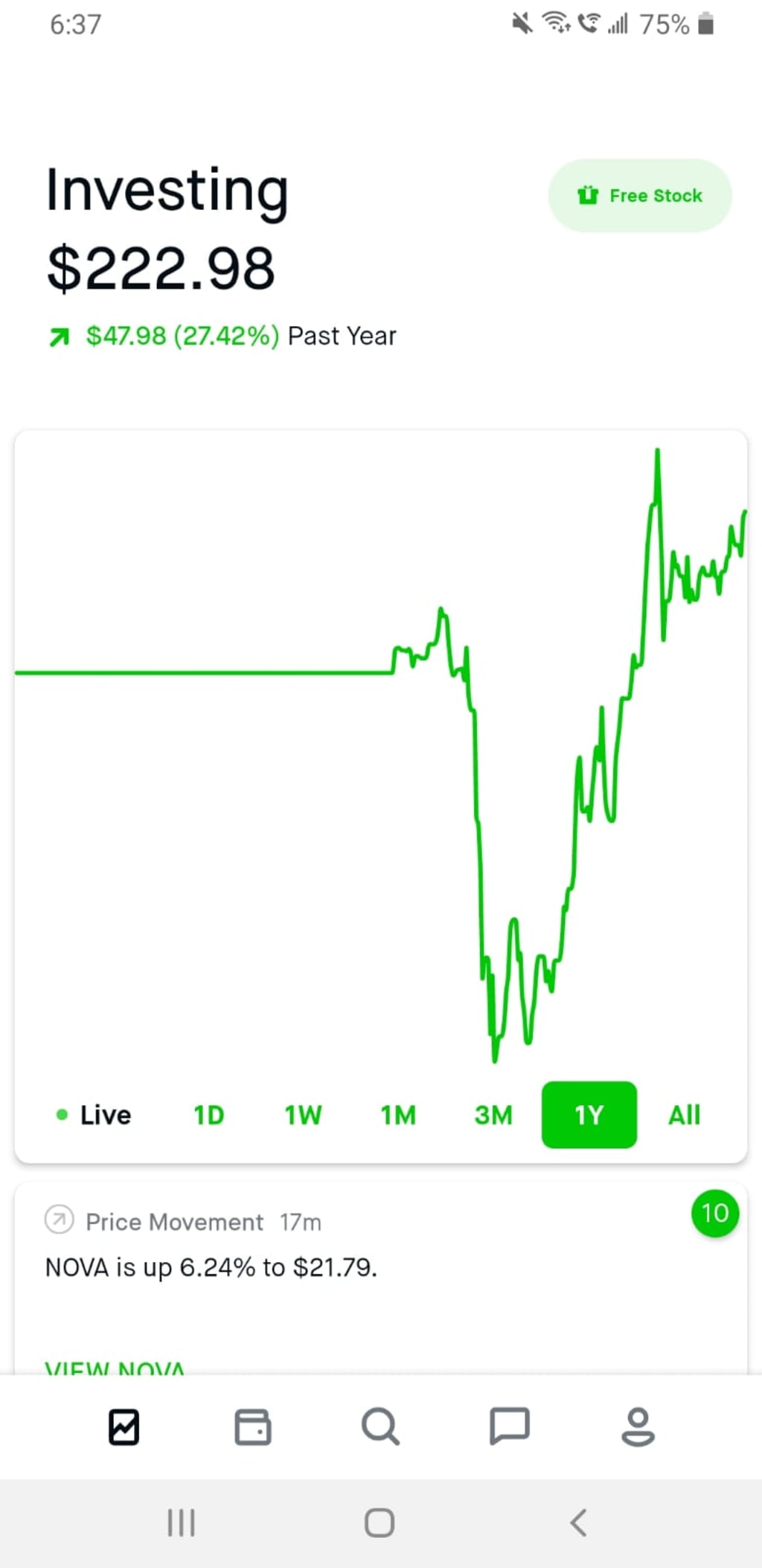Switch to the 1M chart range
Viewport: 762px width, 1568px height.
pyautogui.click(x=398, y=1115)
